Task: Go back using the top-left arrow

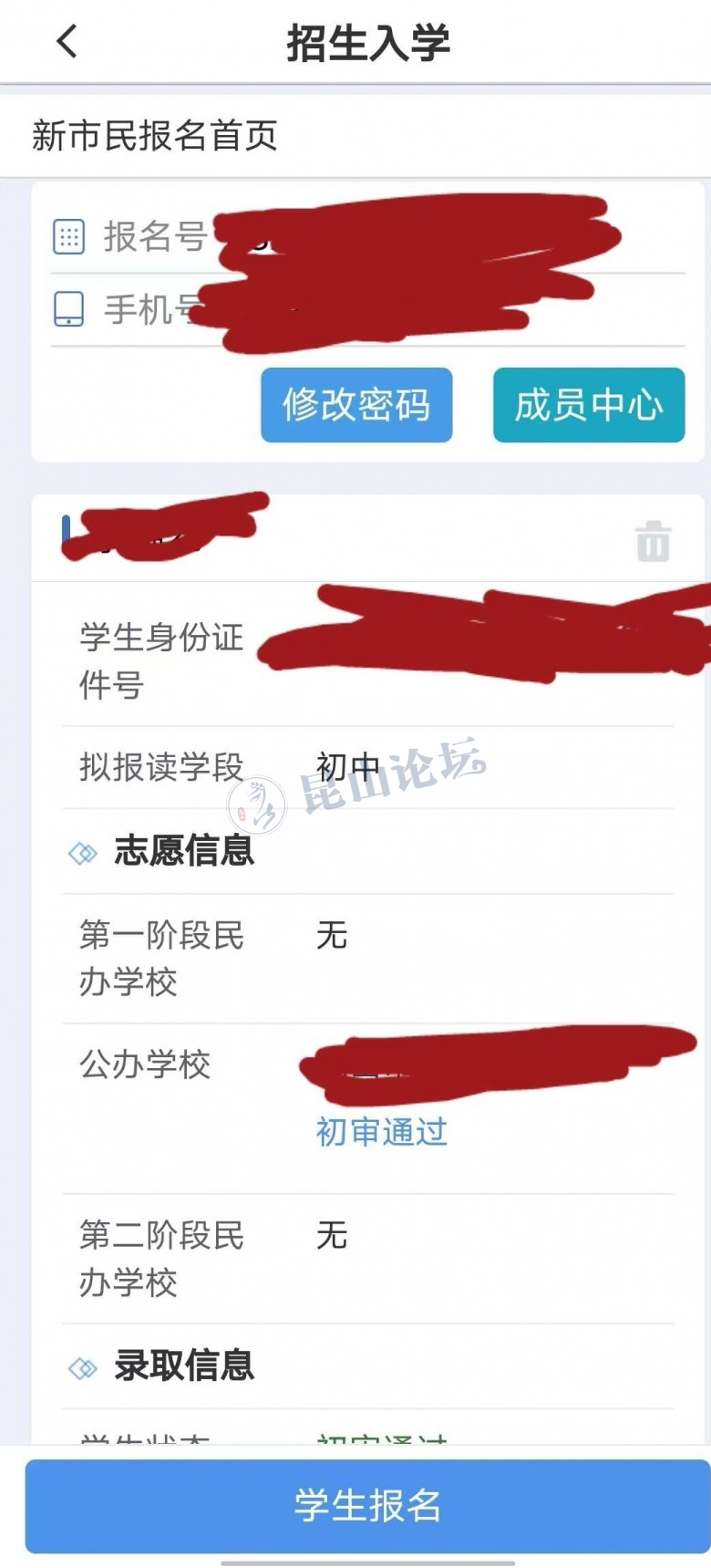Action: (67, 41)
